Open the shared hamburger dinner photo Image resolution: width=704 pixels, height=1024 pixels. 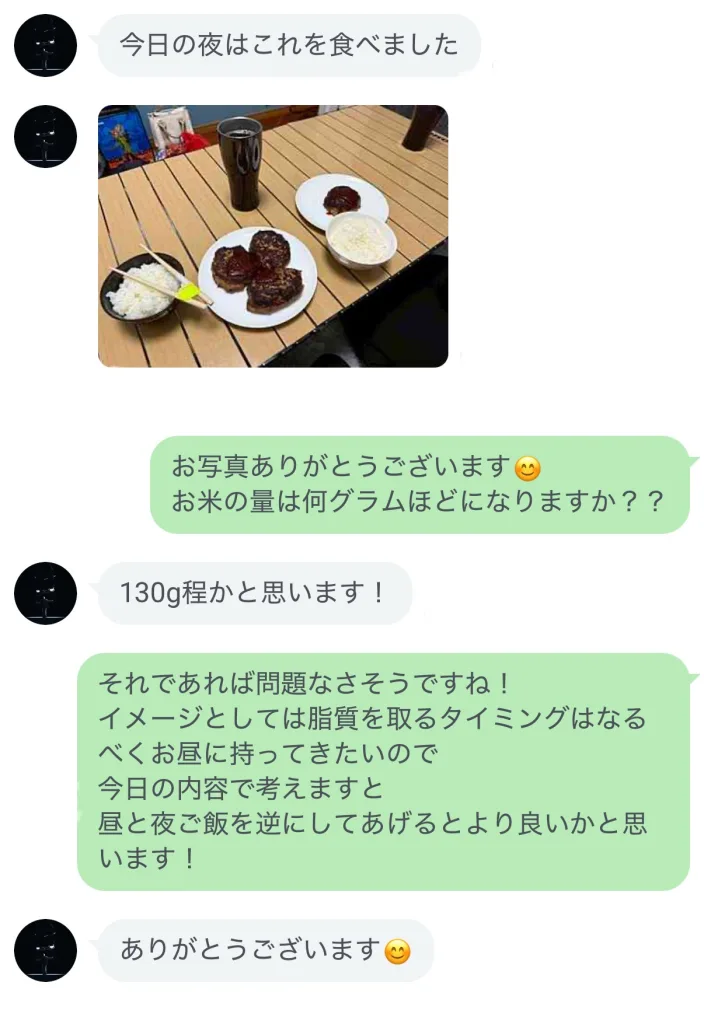(x=272, y=236)
